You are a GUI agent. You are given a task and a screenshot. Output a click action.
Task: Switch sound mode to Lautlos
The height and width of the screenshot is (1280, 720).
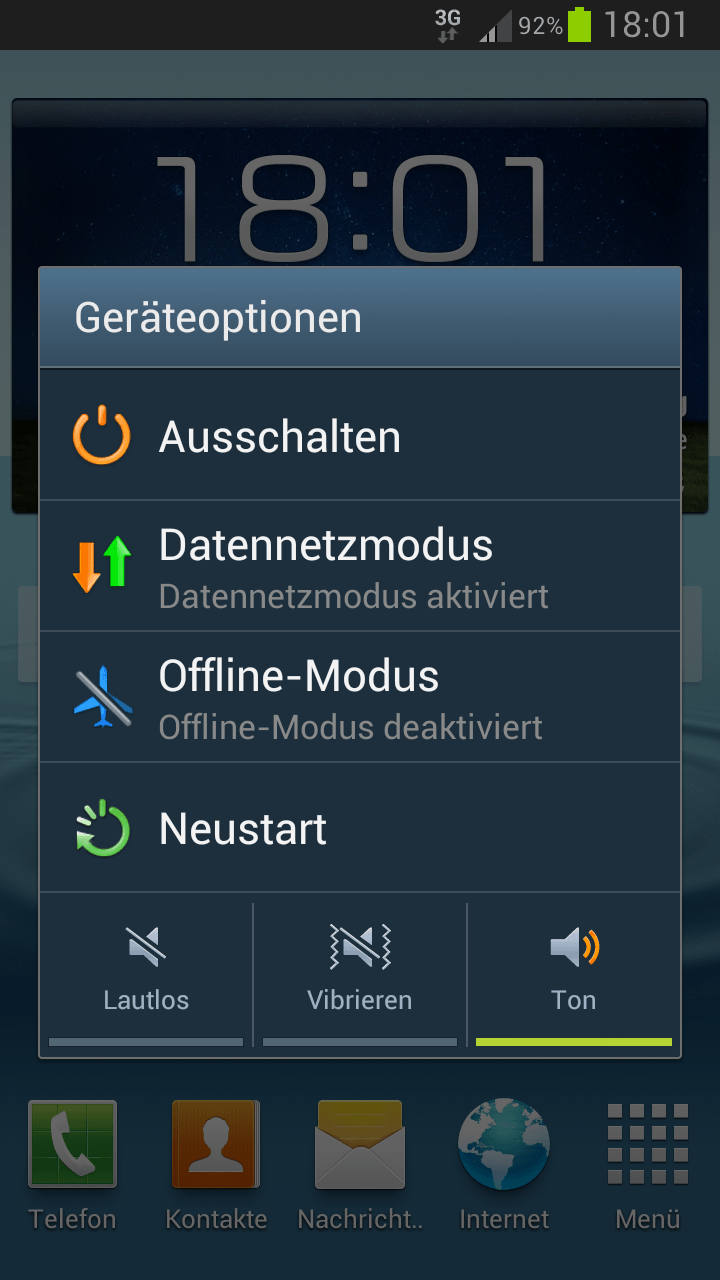(146, 970)
